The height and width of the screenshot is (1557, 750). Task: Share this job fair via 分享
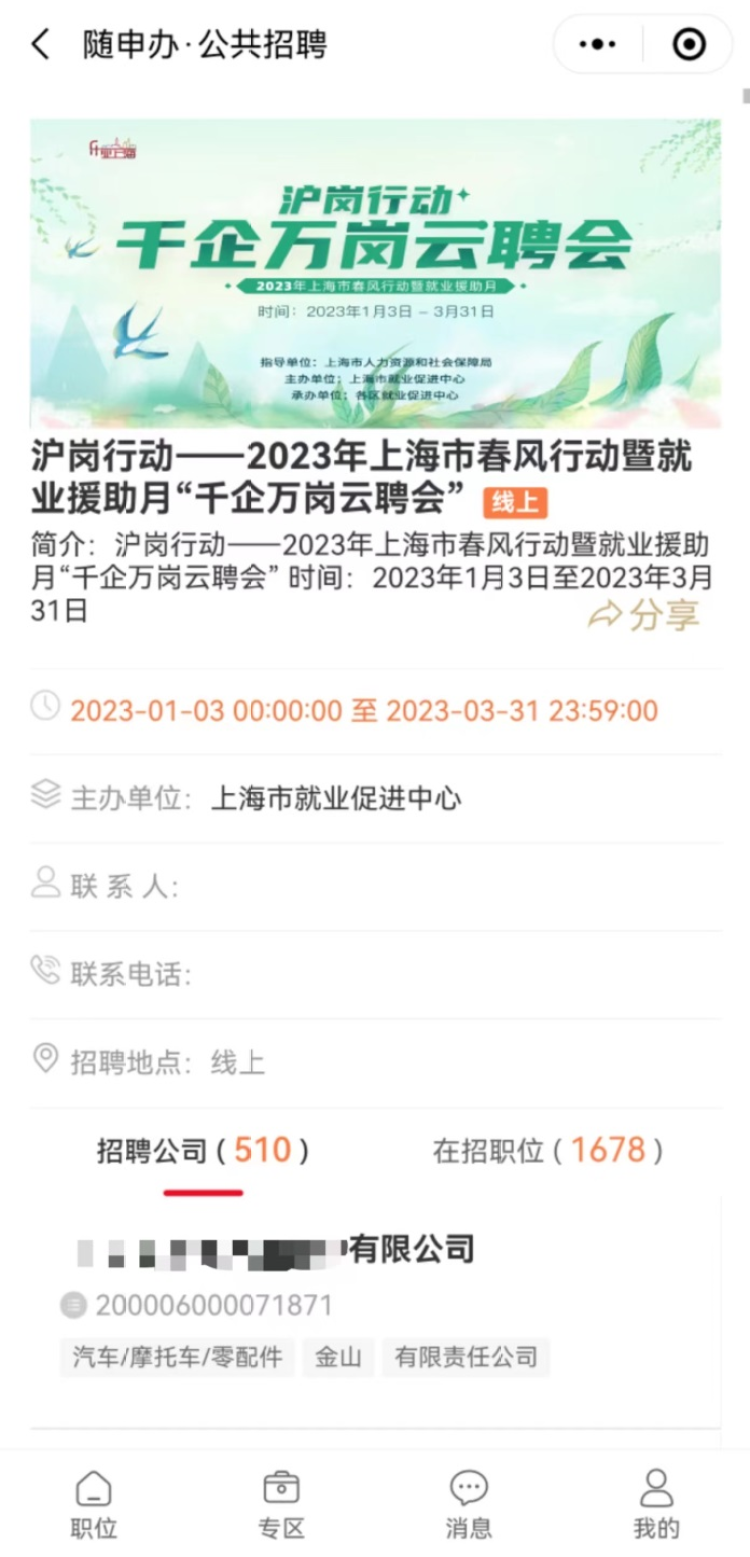[x=644, y=614]
